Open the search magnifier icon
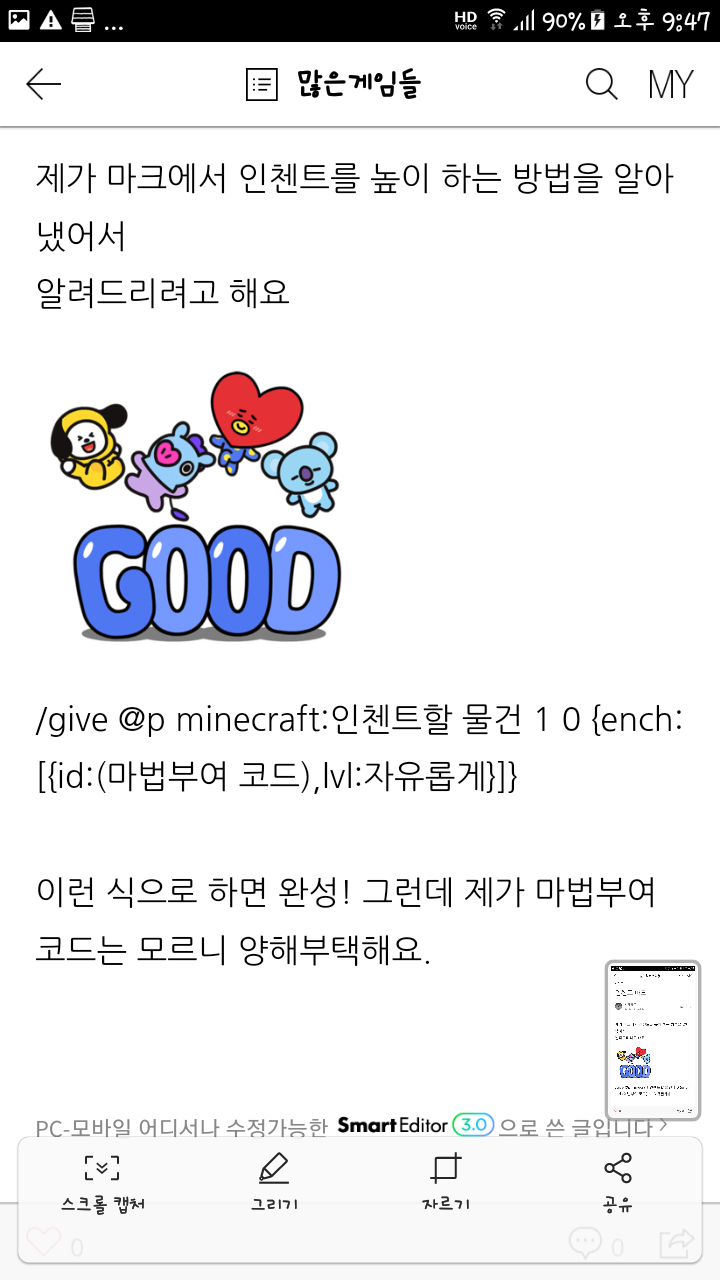This screenshot has height=1280, width=720. (x=601, y=85)
